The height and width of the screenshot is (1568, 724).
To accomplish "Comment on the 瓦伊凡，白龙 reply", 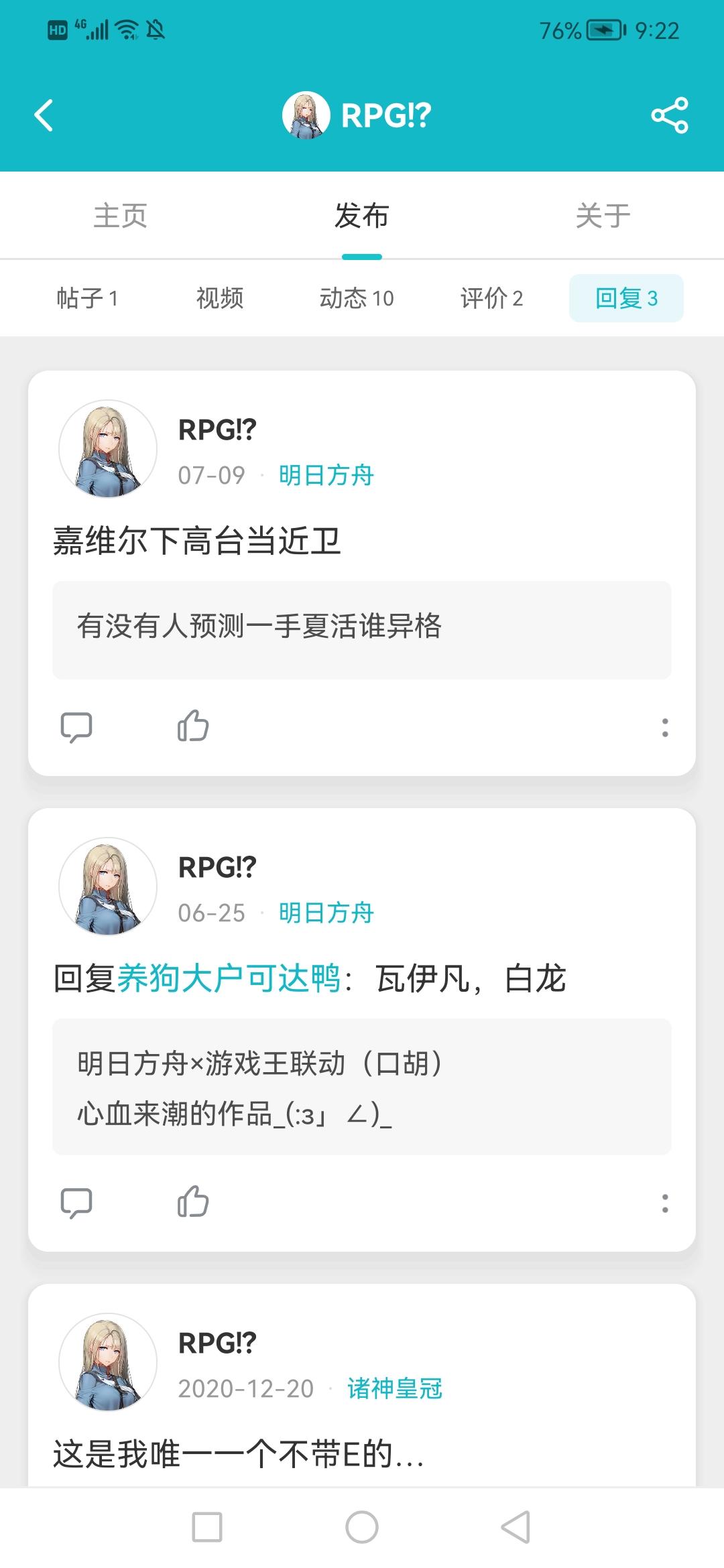I will tap(76, 1203).
